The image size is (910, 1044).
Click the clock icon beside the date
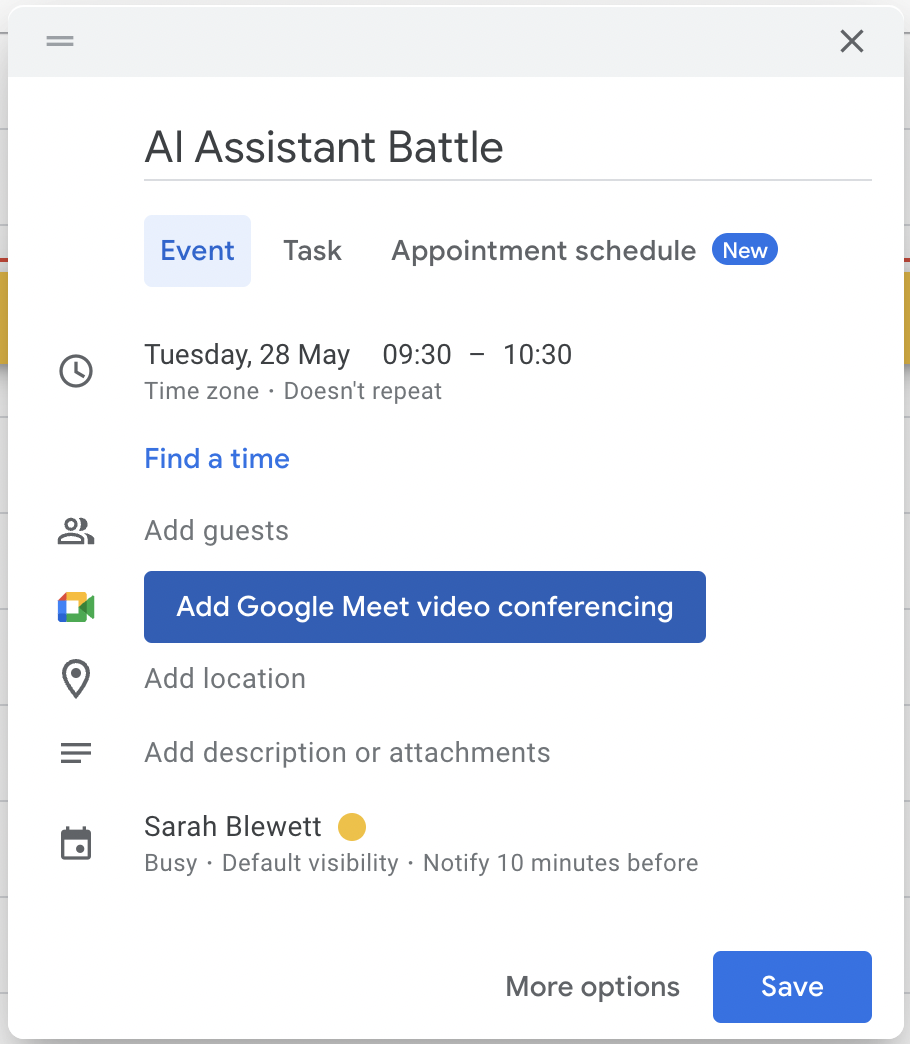click(x=76, y=371)
